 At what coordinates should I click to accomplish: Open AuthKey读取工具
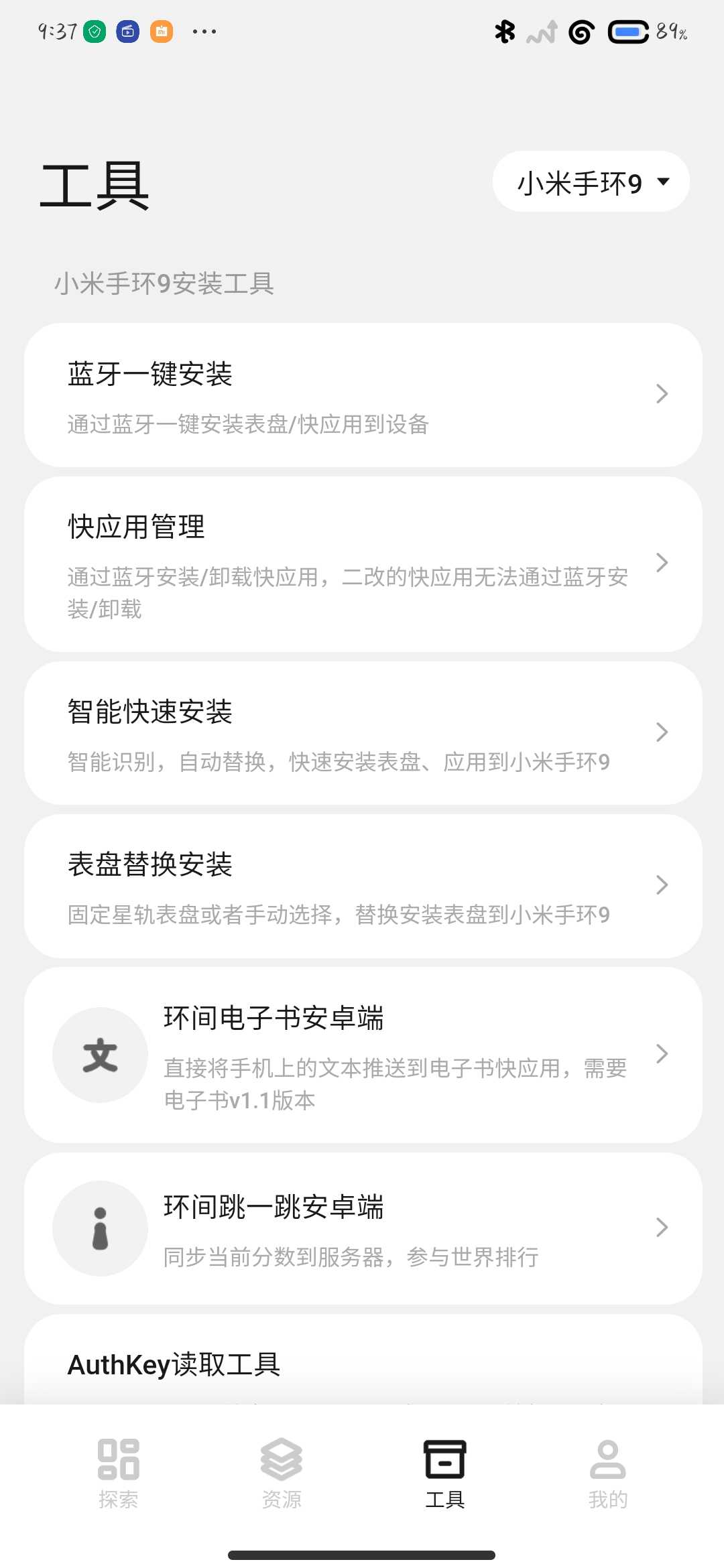[363, 1364]
